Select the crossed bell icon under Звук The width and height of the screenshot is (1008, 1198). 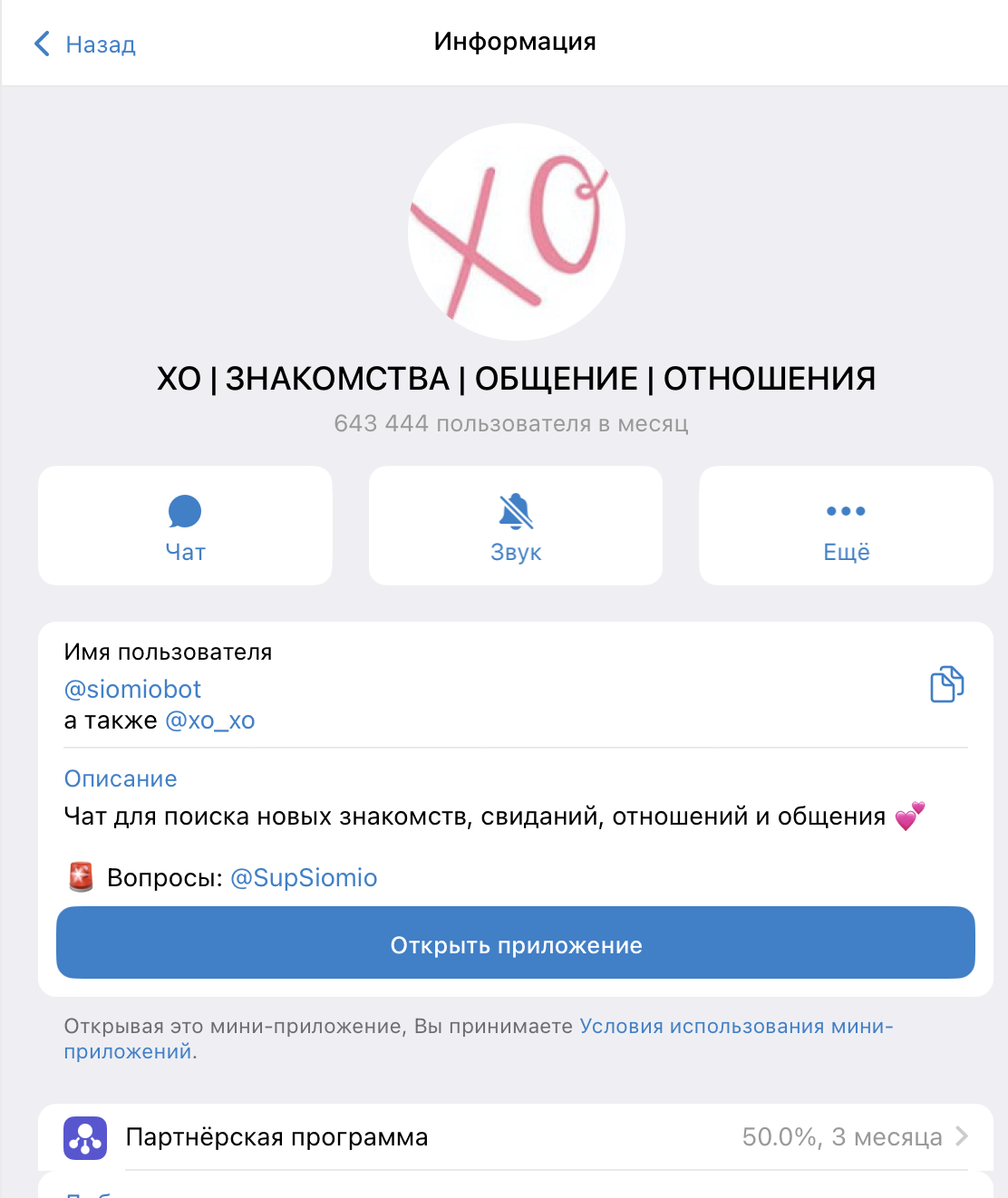(515, 511)
